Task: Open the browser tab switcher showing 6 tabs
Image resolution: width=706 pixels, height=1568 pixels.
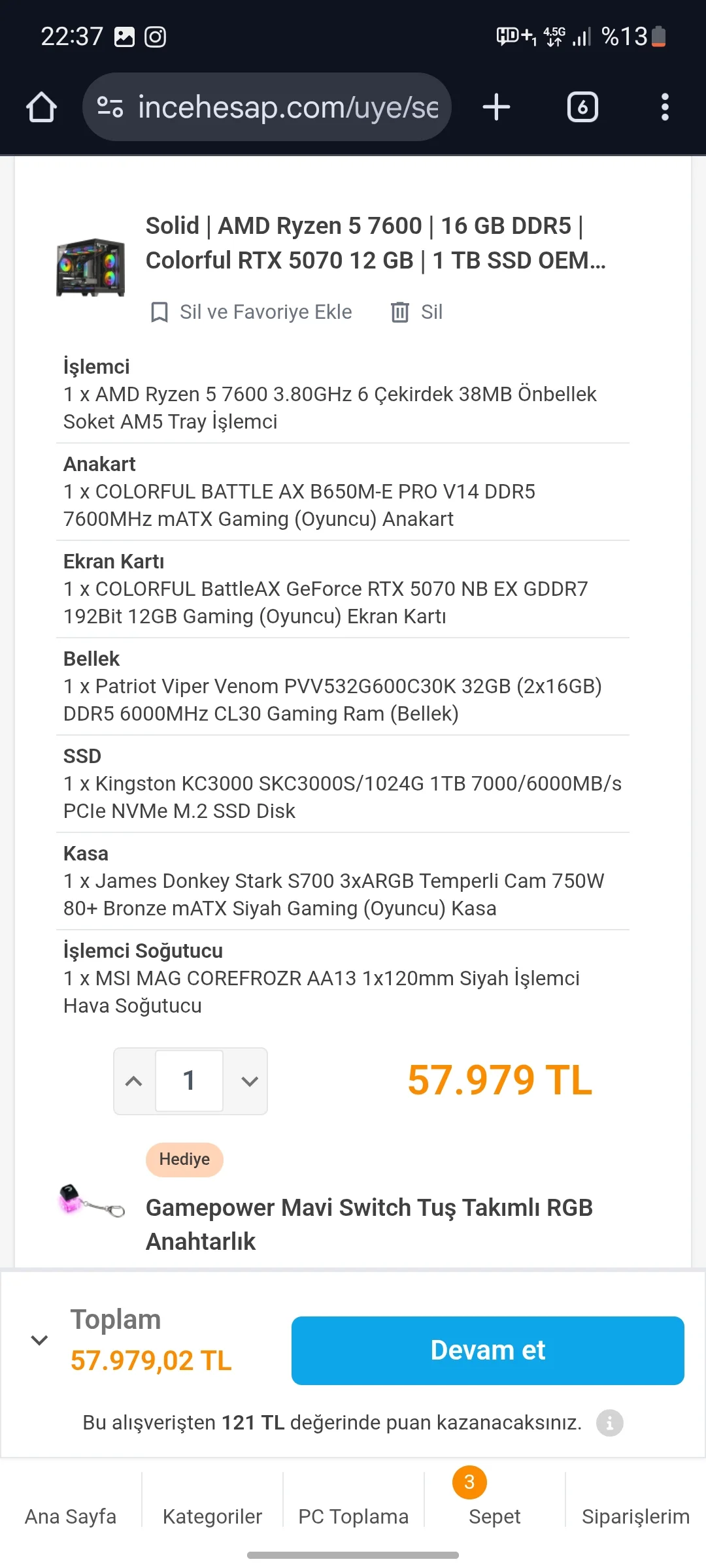Action: (582, 106)
